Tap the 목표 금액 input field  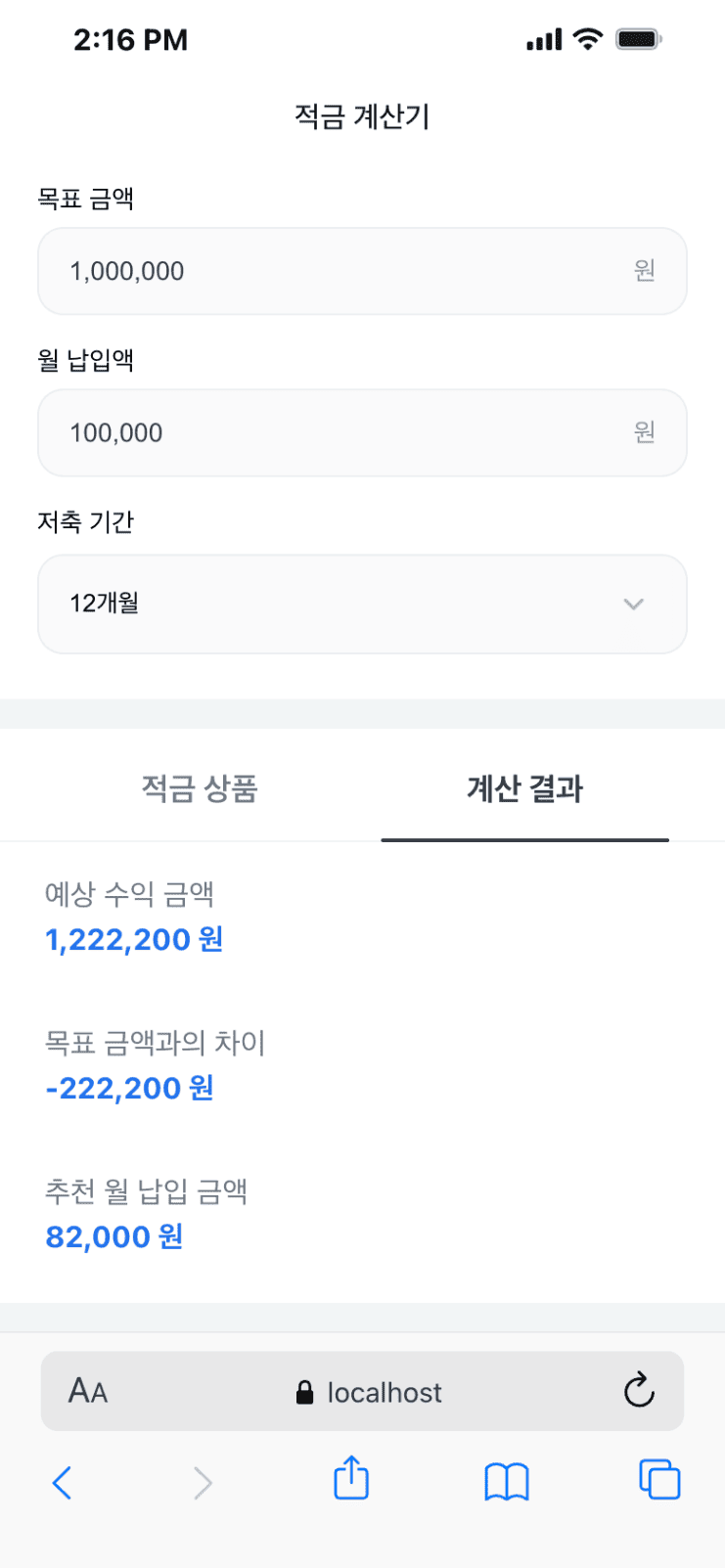click(362, 271)
